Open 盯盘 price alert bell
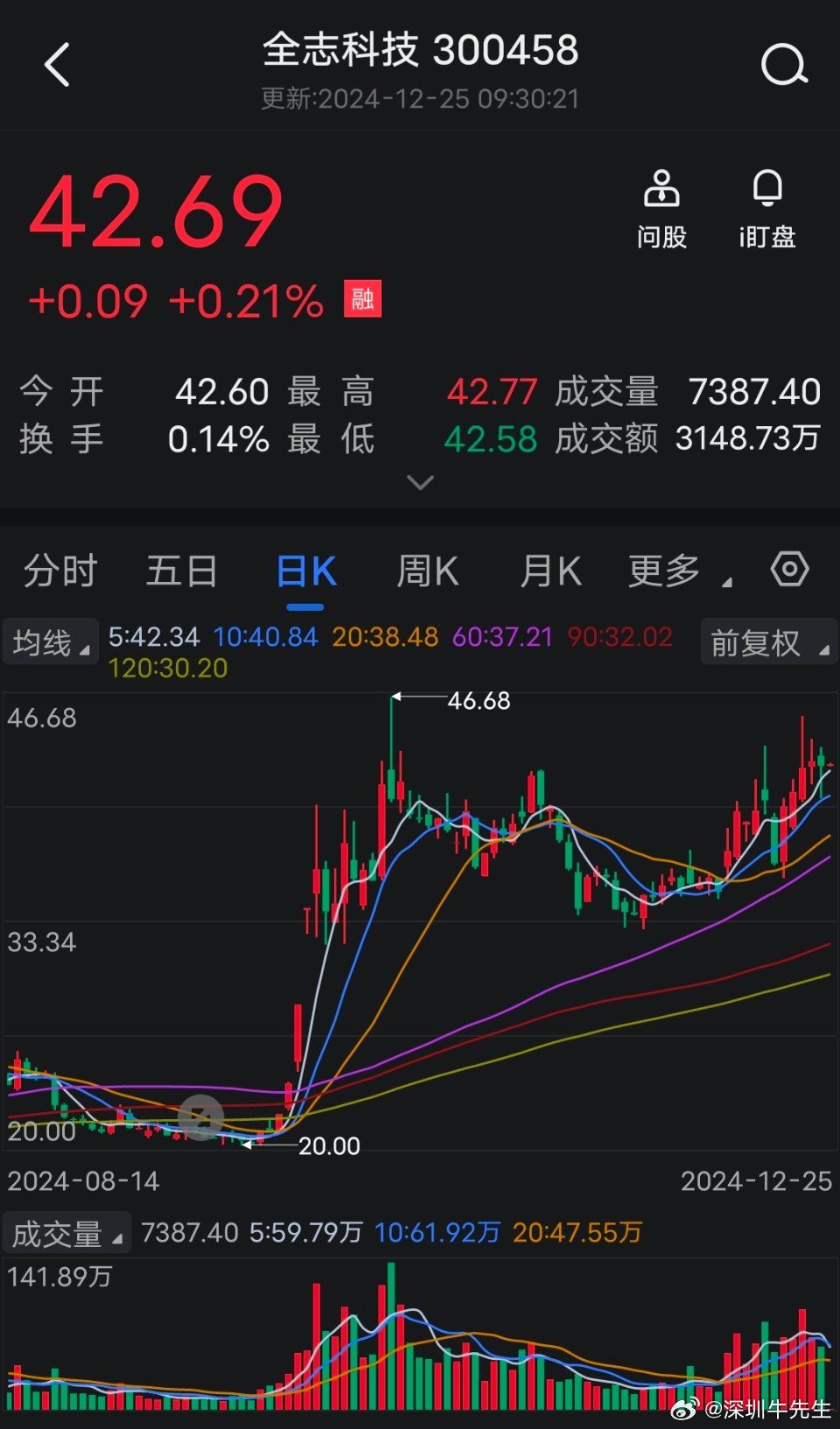The width and height of the screenshot is (840, 1429). click(x=767, y=210)
